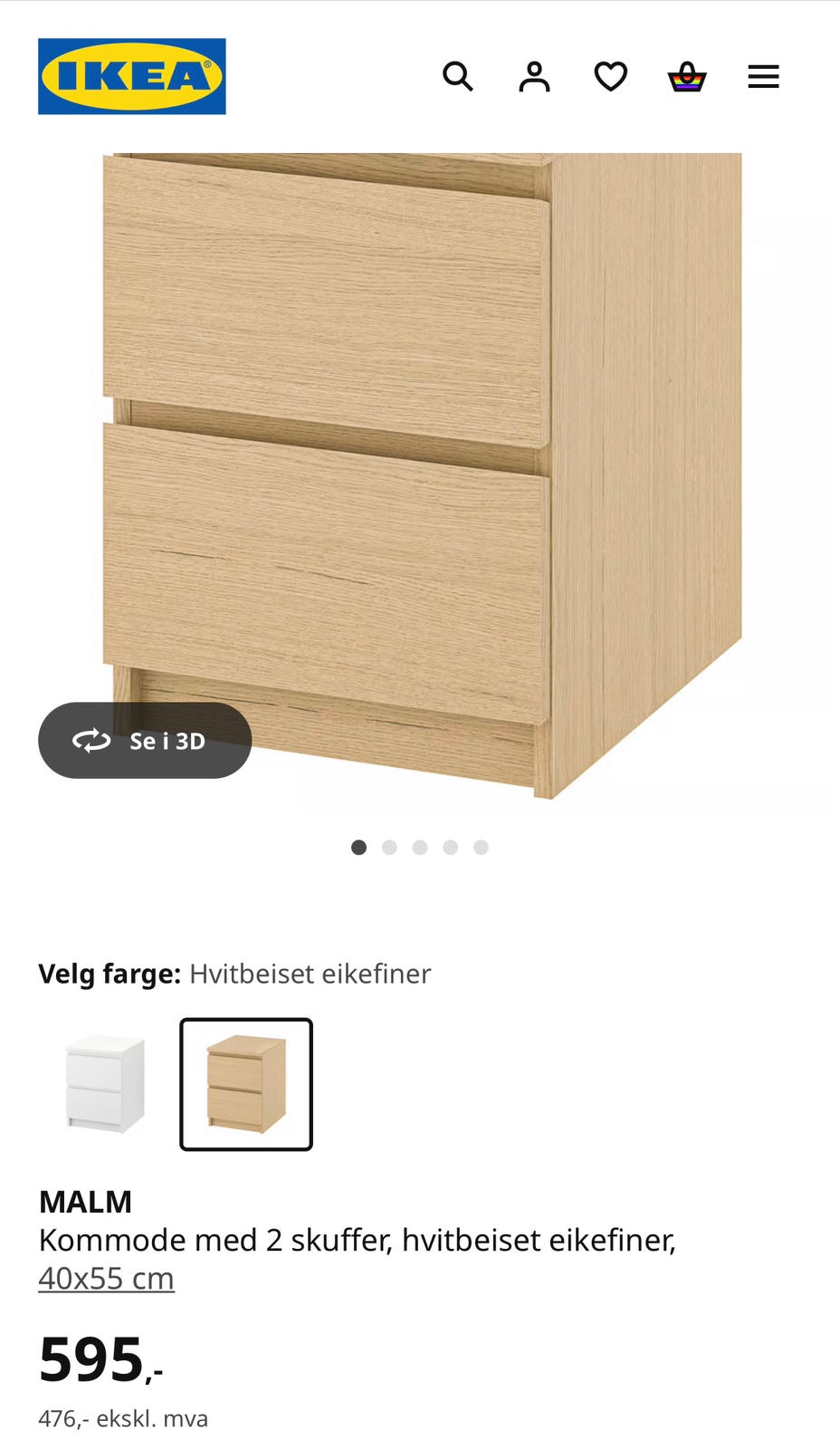This screenshot has width=840, height=1449.
Task: Click the MALM product title
Action: click(x=86, y=1202)
